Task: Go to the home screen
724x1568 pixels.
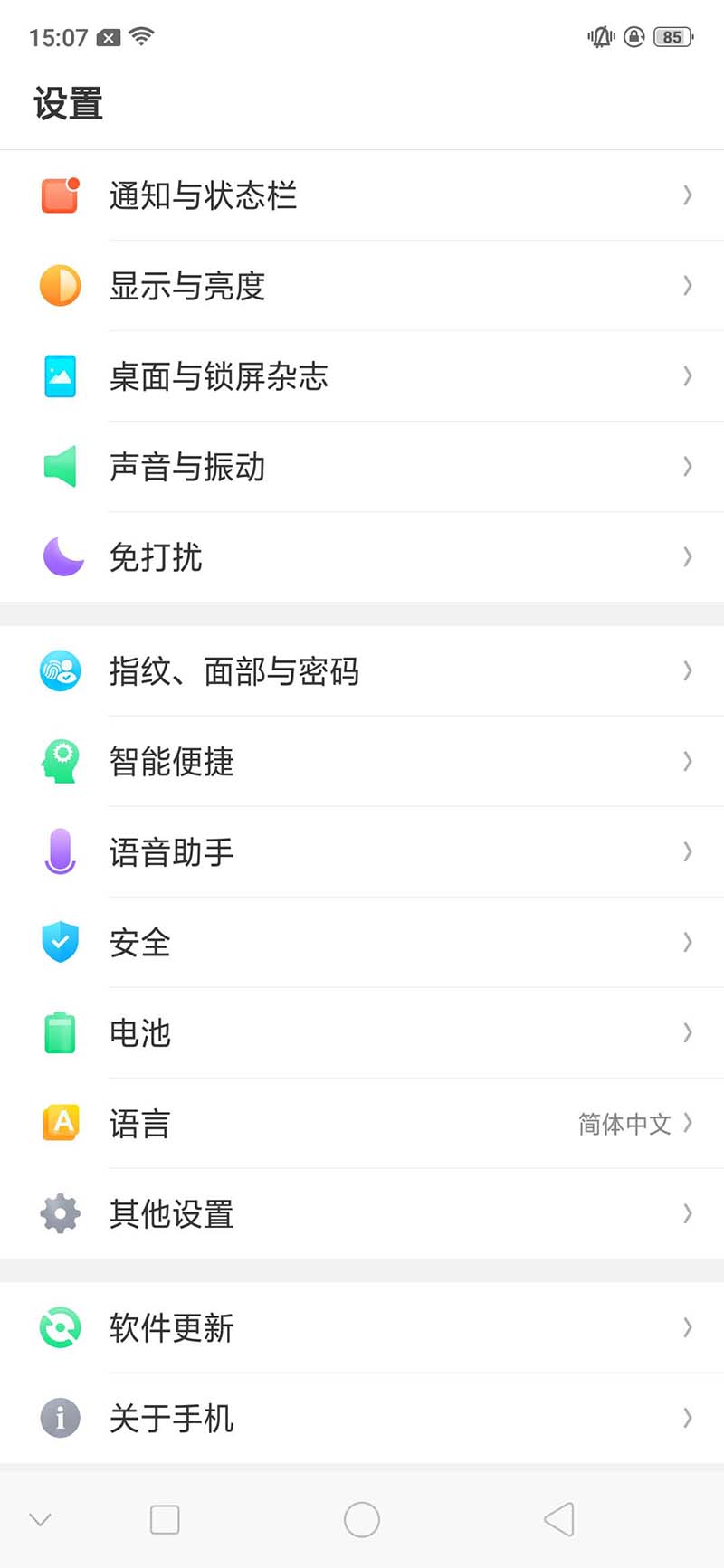Action: 362,1519
